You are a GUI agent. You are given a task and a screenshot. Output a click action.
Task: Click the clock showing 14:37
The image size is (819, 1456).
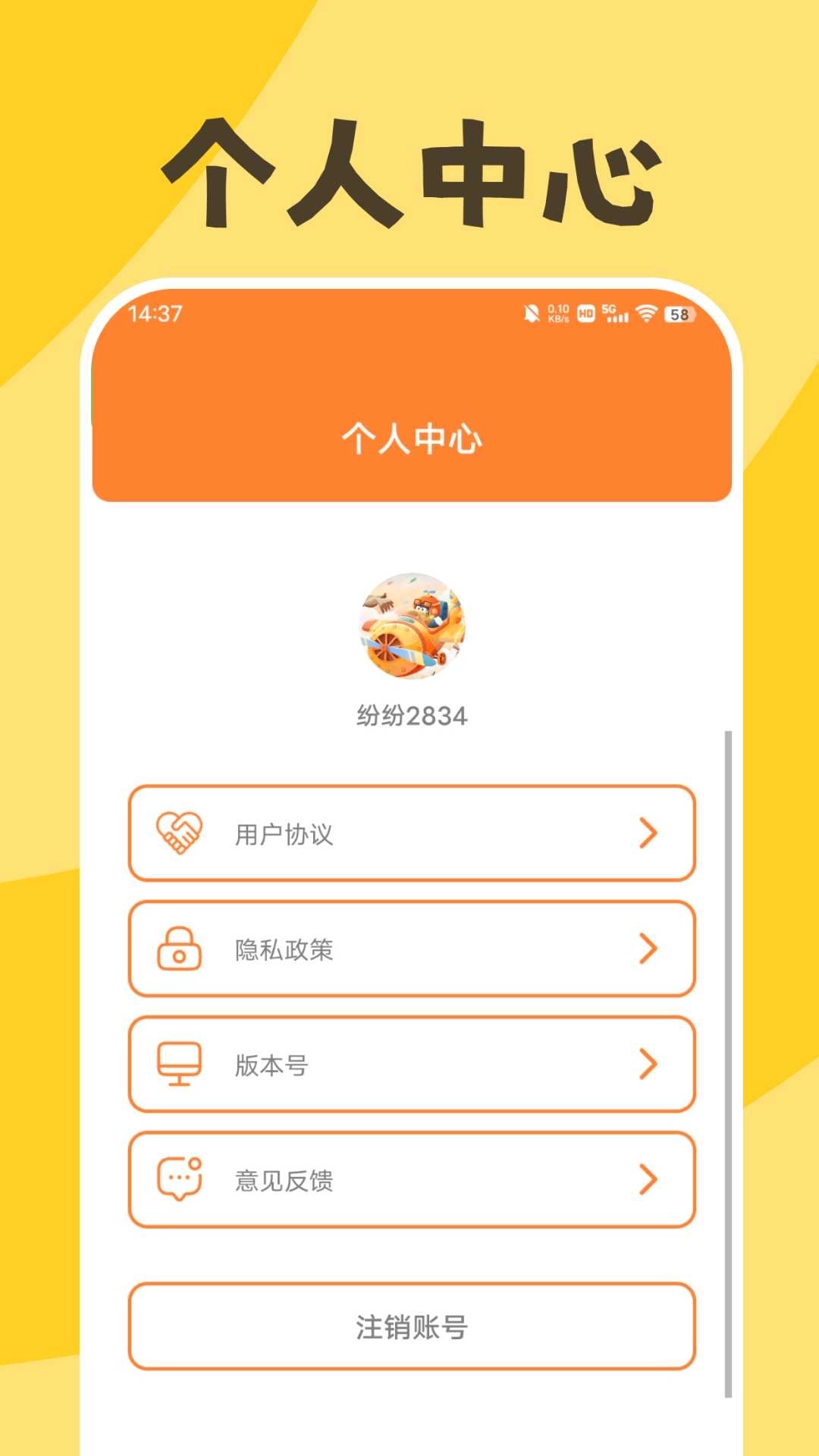tap(155, 311)
